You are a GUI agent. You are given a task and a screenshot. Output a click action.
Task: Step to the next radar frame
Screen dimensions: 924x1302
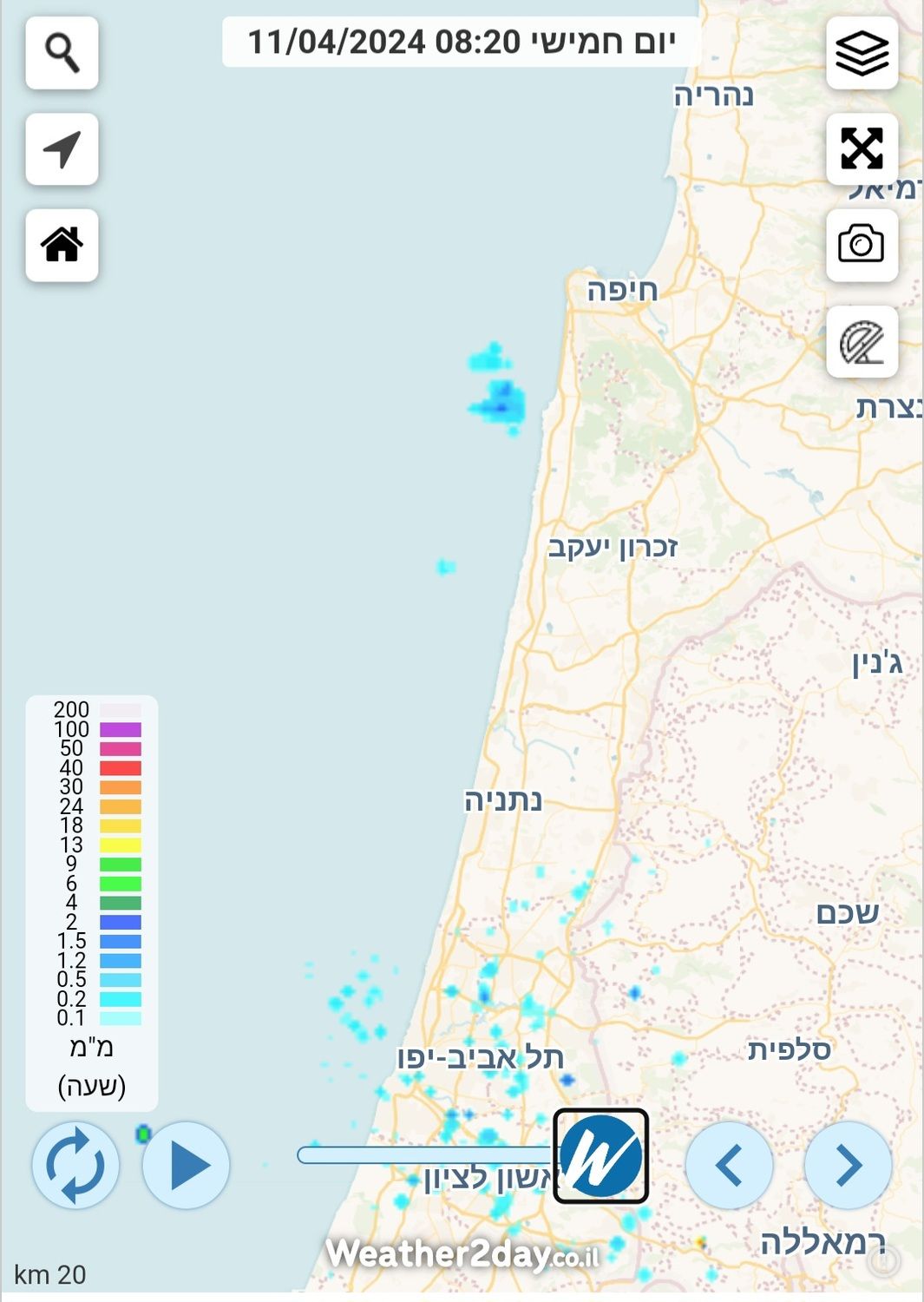(848, 1165)
